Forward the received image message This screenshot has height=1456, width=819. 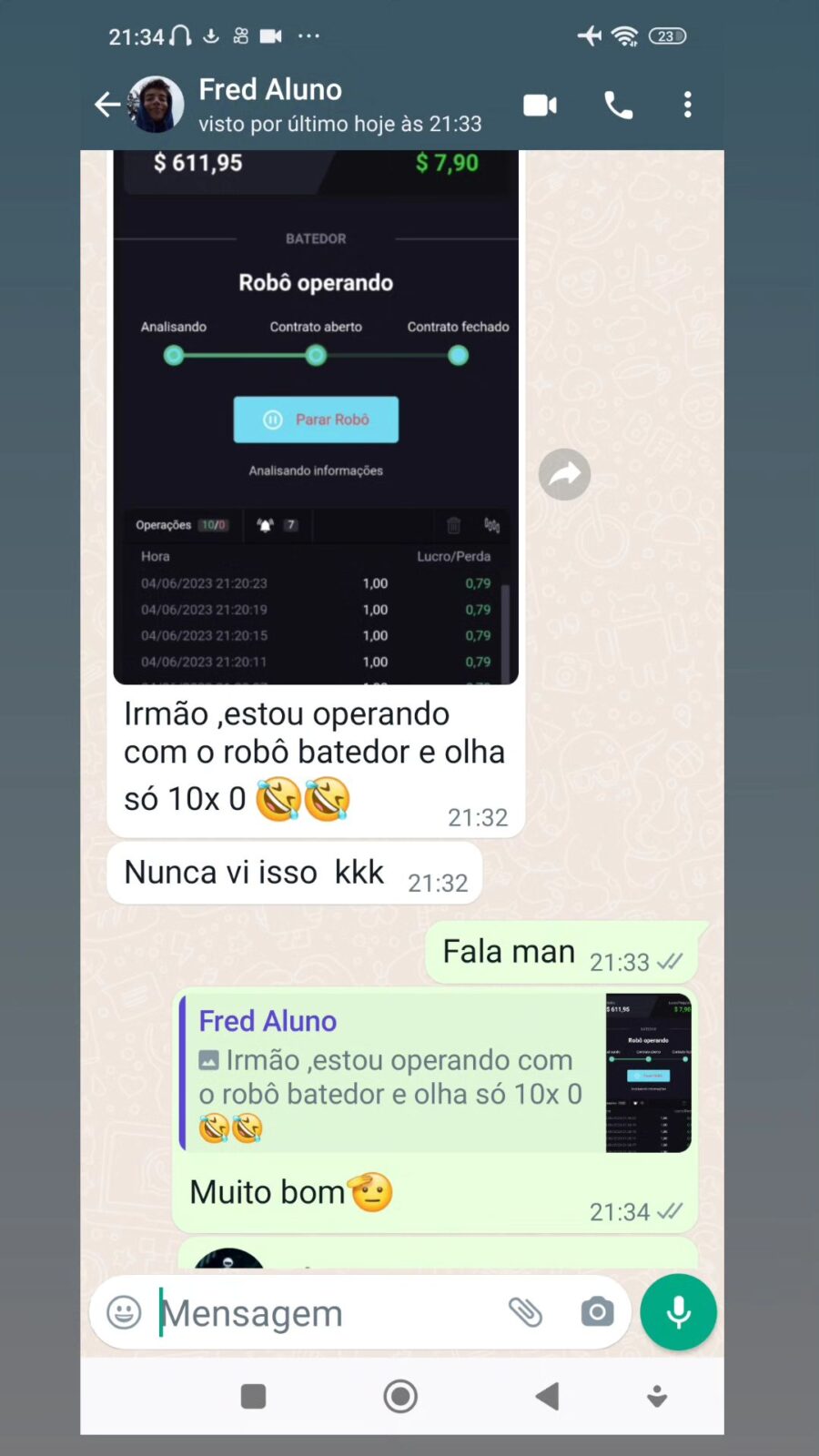point(564,474)
